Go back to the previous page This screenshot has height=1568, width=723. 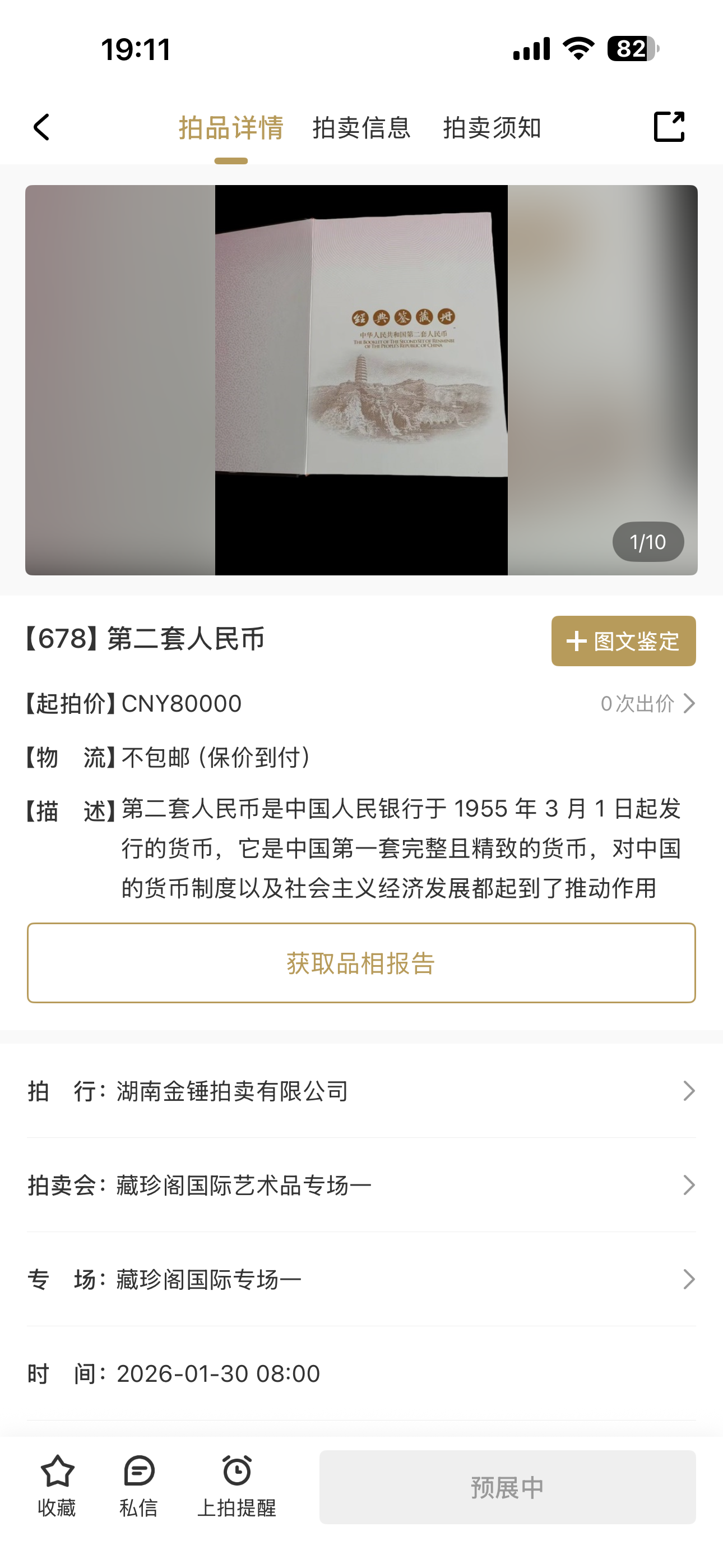coord(41,127)
